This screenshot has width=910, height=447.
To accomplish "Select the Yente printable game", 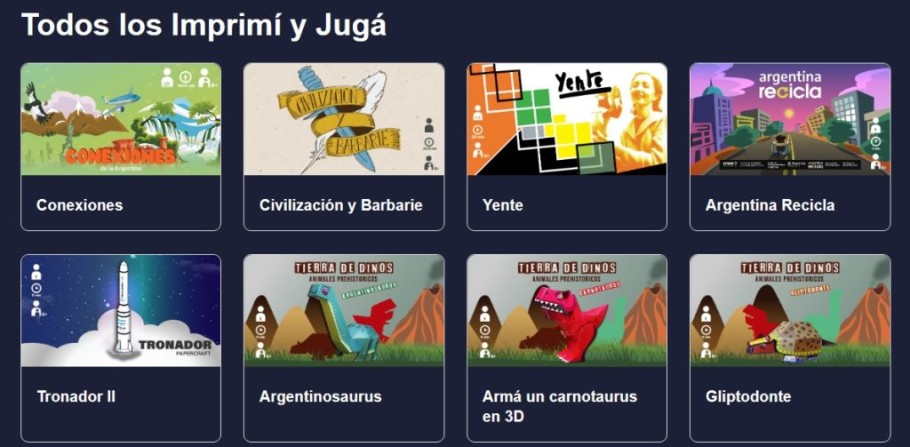I will point(566,147).
